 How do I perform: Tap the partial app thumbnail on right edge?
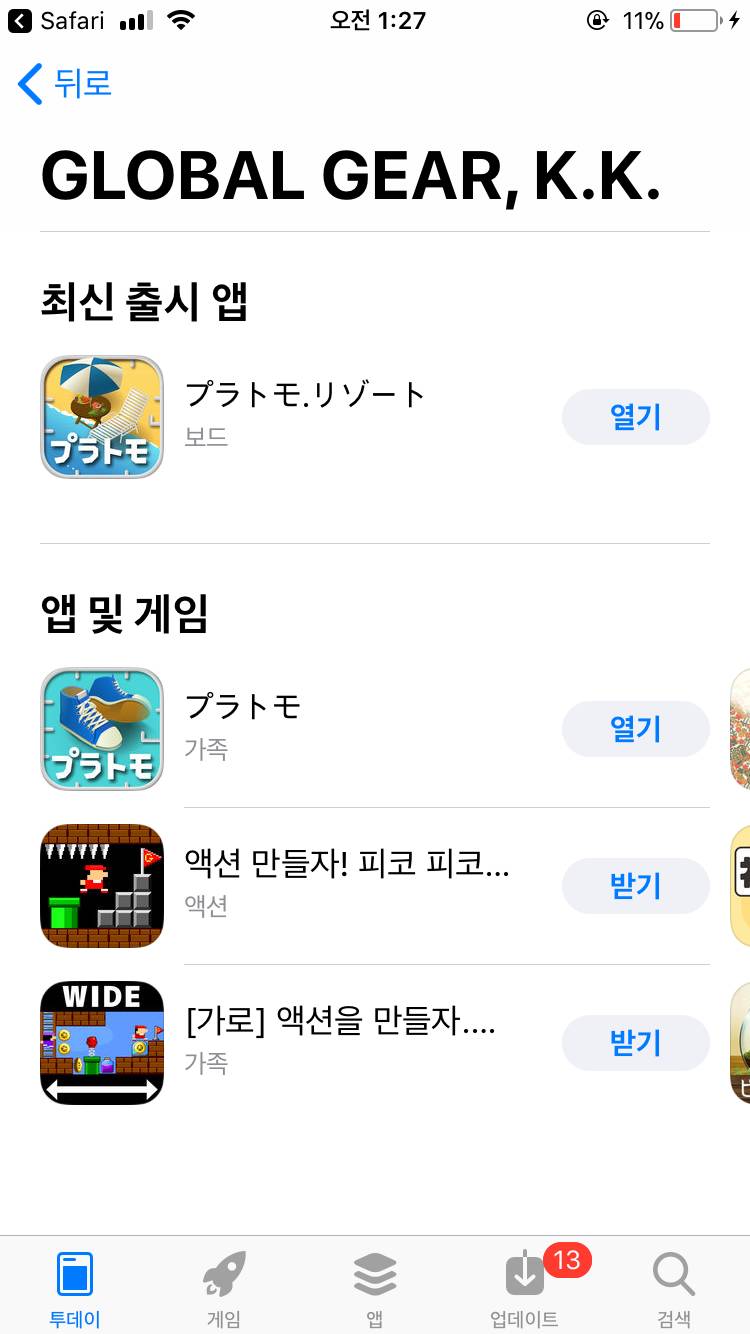(x=743, y=728)
